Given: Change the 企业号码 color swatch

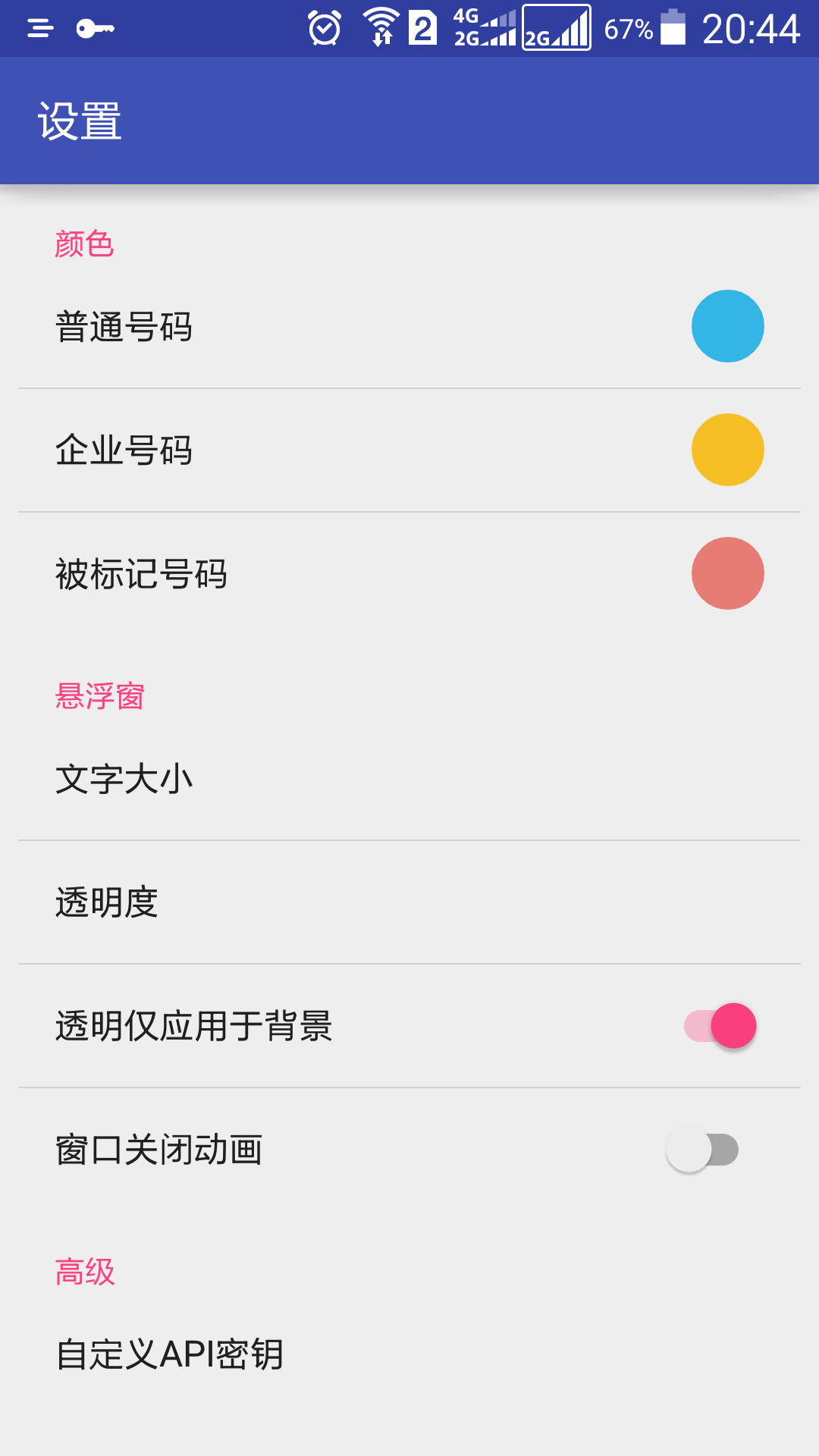Looking at the screenshot, I should pos(727,450).
